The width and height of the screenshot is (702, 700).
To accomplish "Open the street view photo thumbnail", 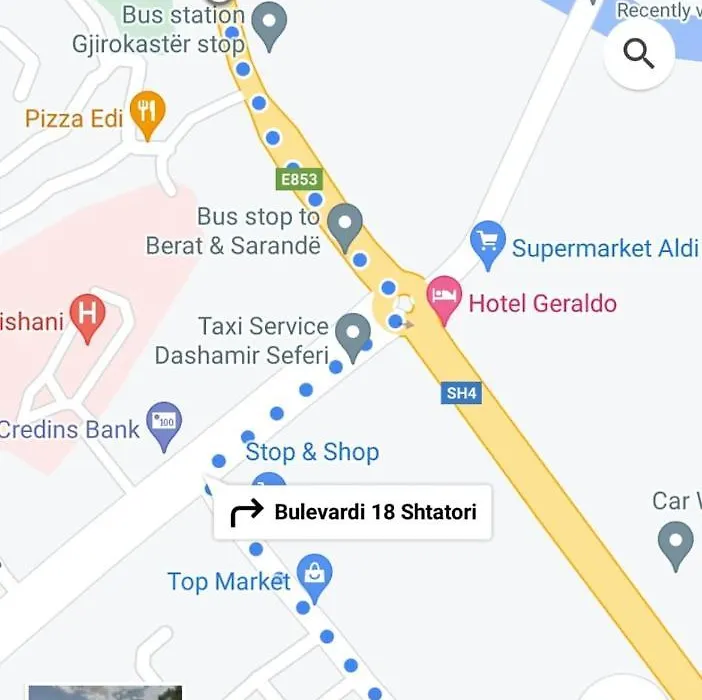I will 105,692.
